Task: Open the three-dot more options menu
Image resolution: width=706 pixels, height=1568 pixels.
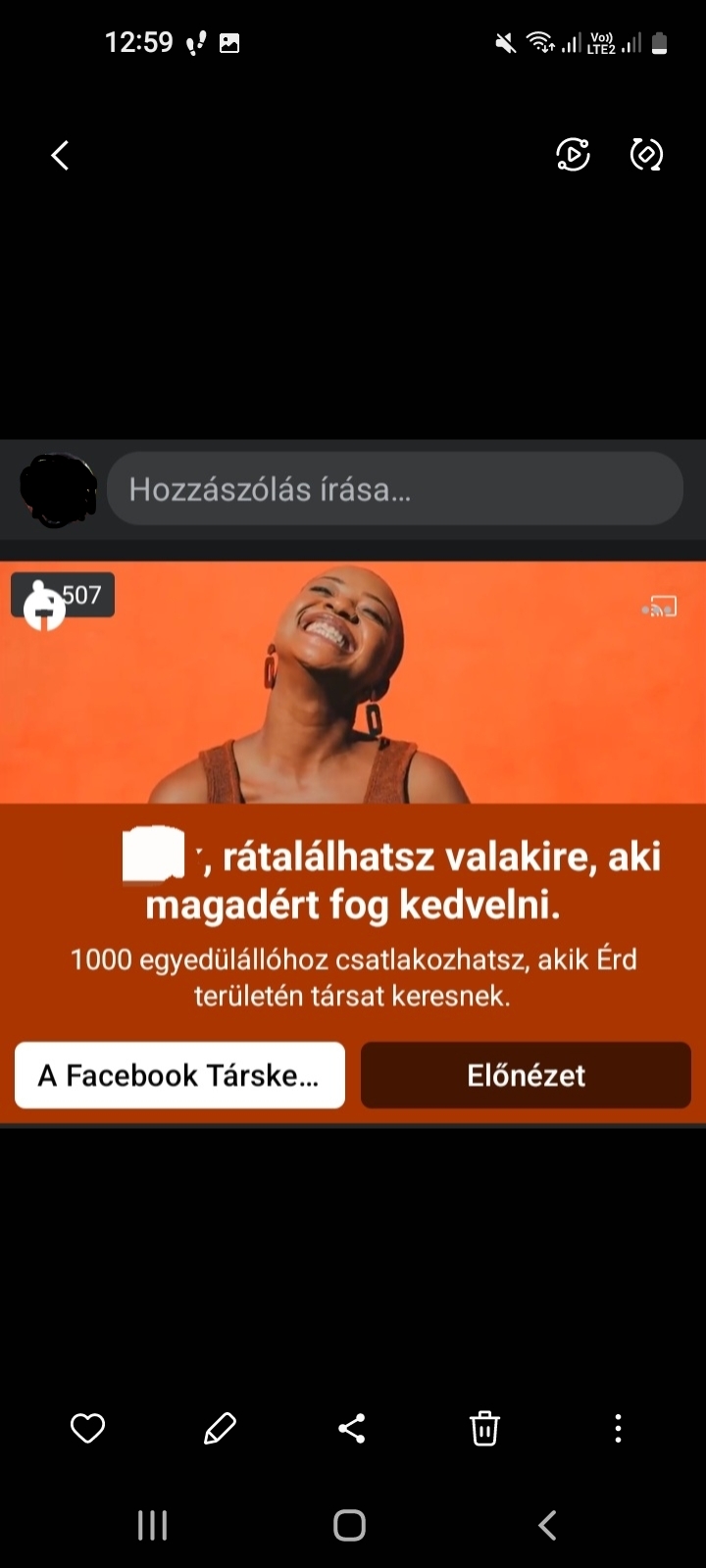Action: click(618, 1428)
